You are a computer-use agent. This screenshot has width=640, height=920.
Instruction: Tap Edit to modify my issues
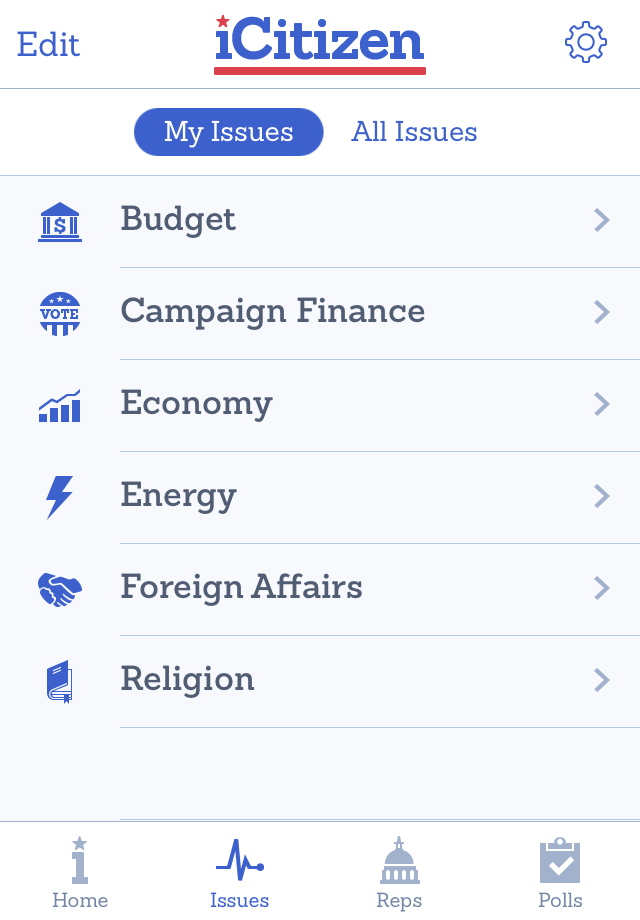pyautogui.click(x=48, y=44)
